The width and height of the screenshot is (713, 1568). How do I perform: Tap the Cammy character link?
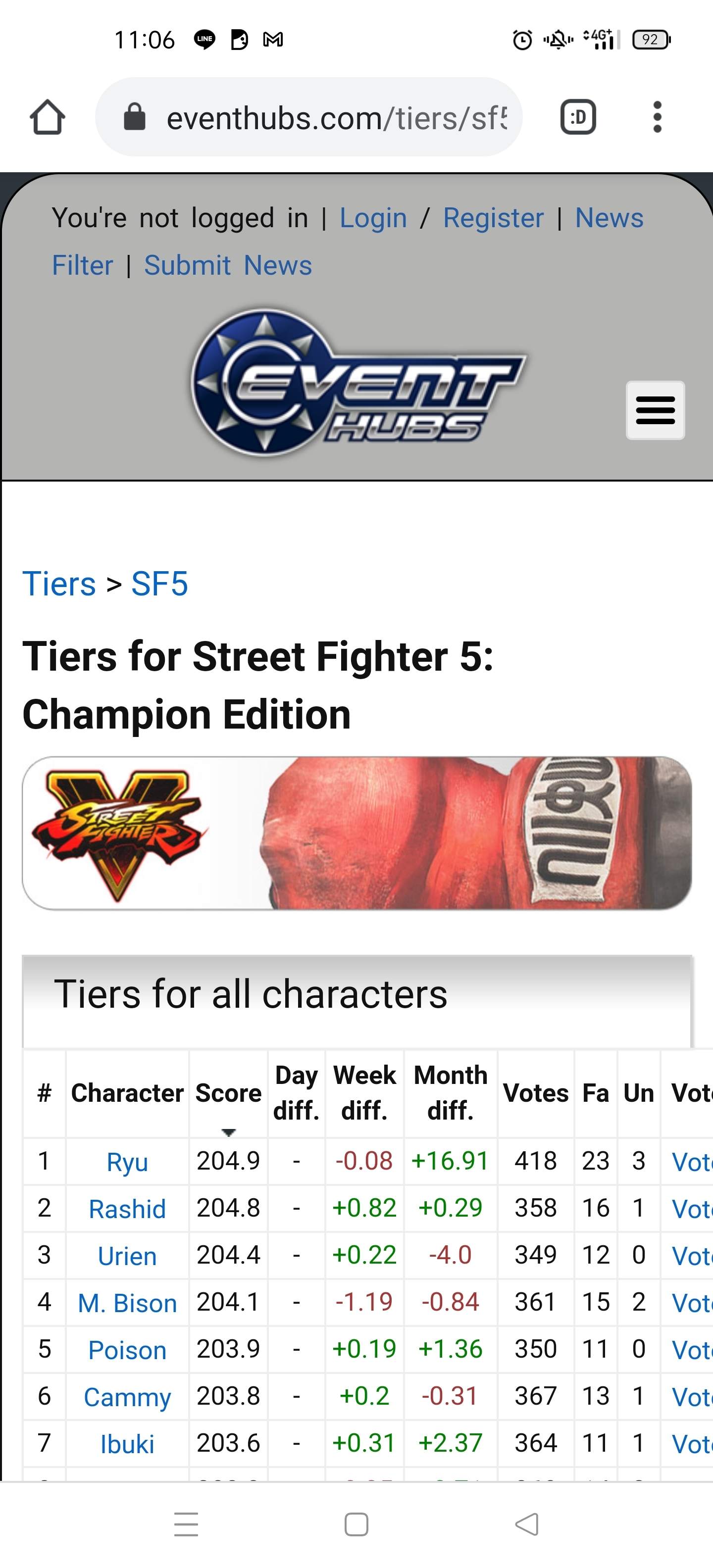tap(127, 1396)
